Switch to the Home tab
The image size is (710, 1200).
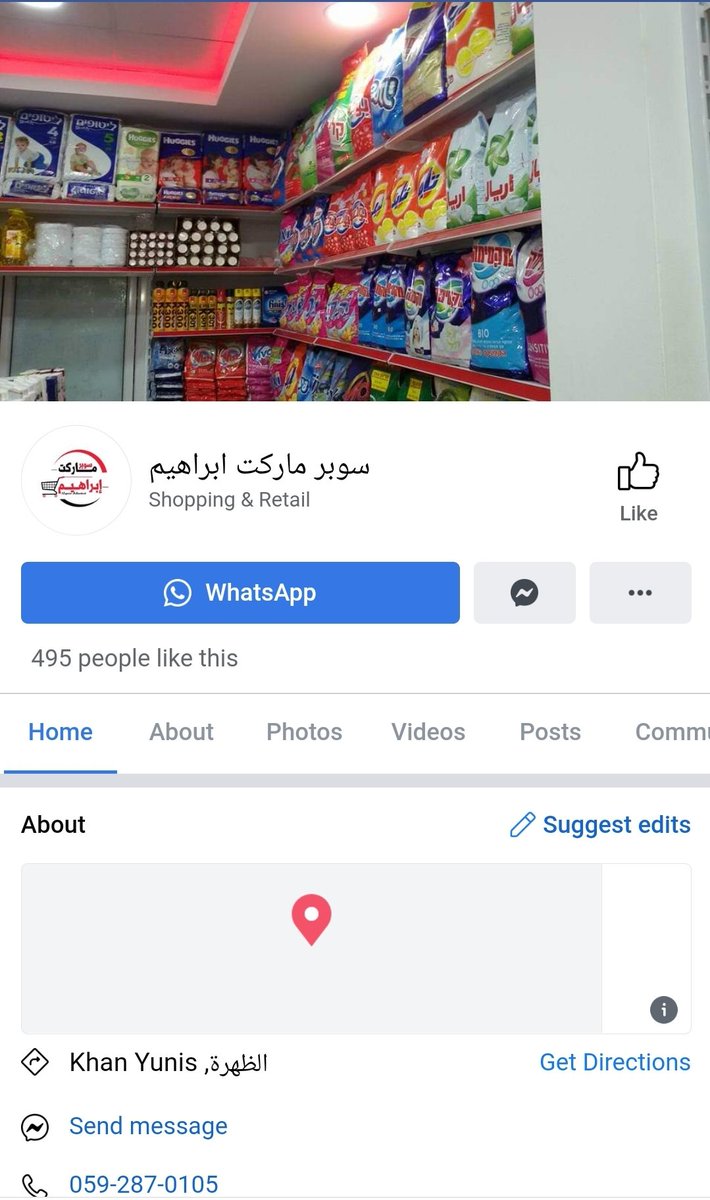click(x=60, y=732)
